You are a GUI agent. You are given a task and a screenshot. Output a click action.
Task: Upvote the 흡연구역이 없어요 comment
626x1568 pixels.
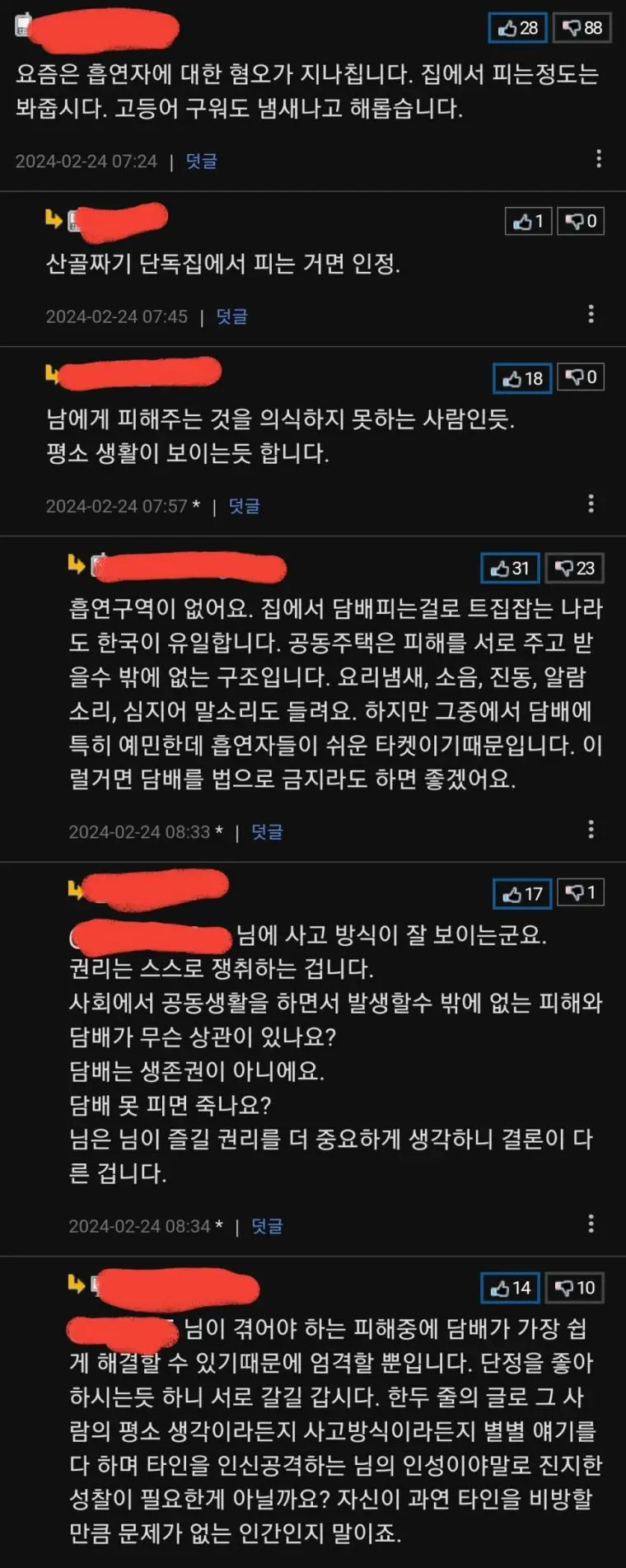[x=510, y=568]
